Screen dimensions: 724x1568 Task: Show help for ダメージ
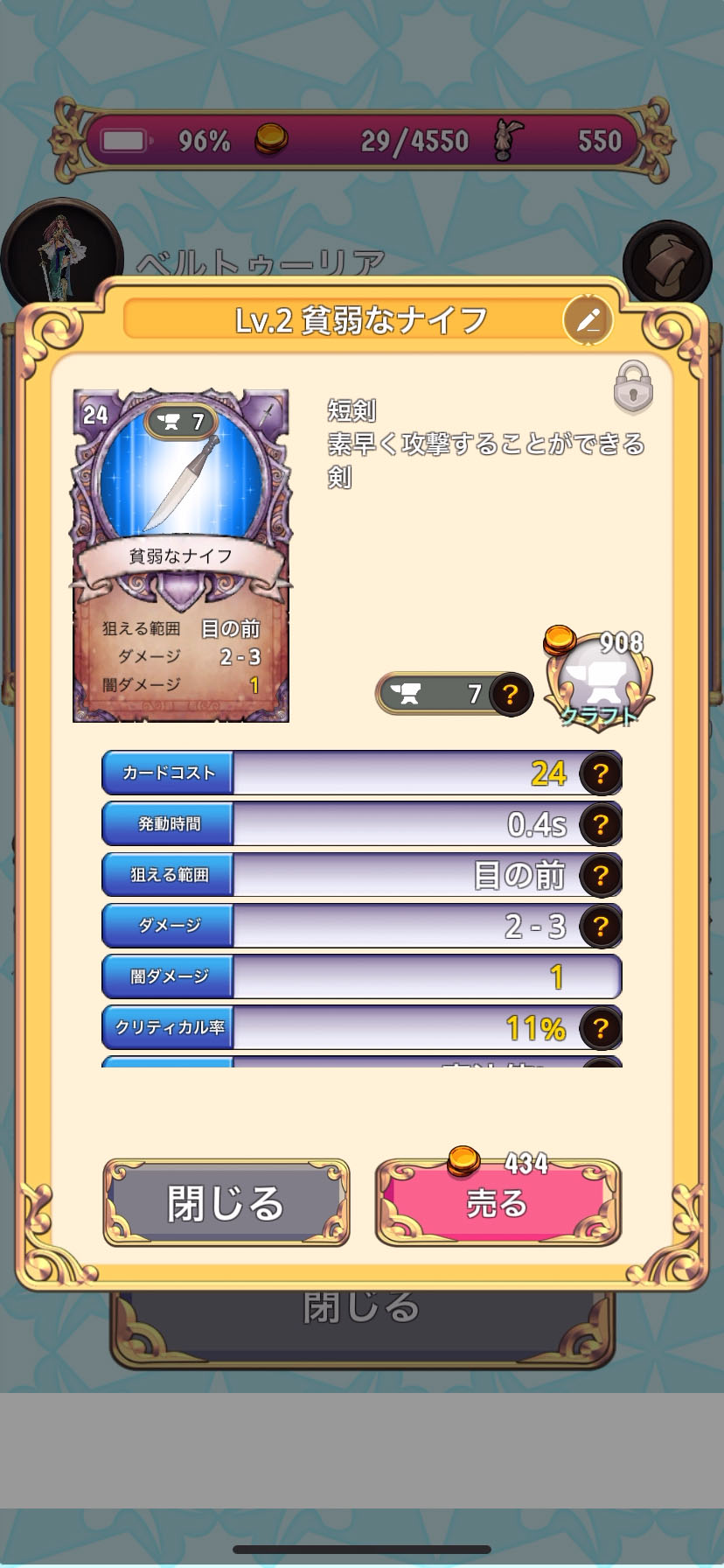pyautogui.click(x=600, y=926)
